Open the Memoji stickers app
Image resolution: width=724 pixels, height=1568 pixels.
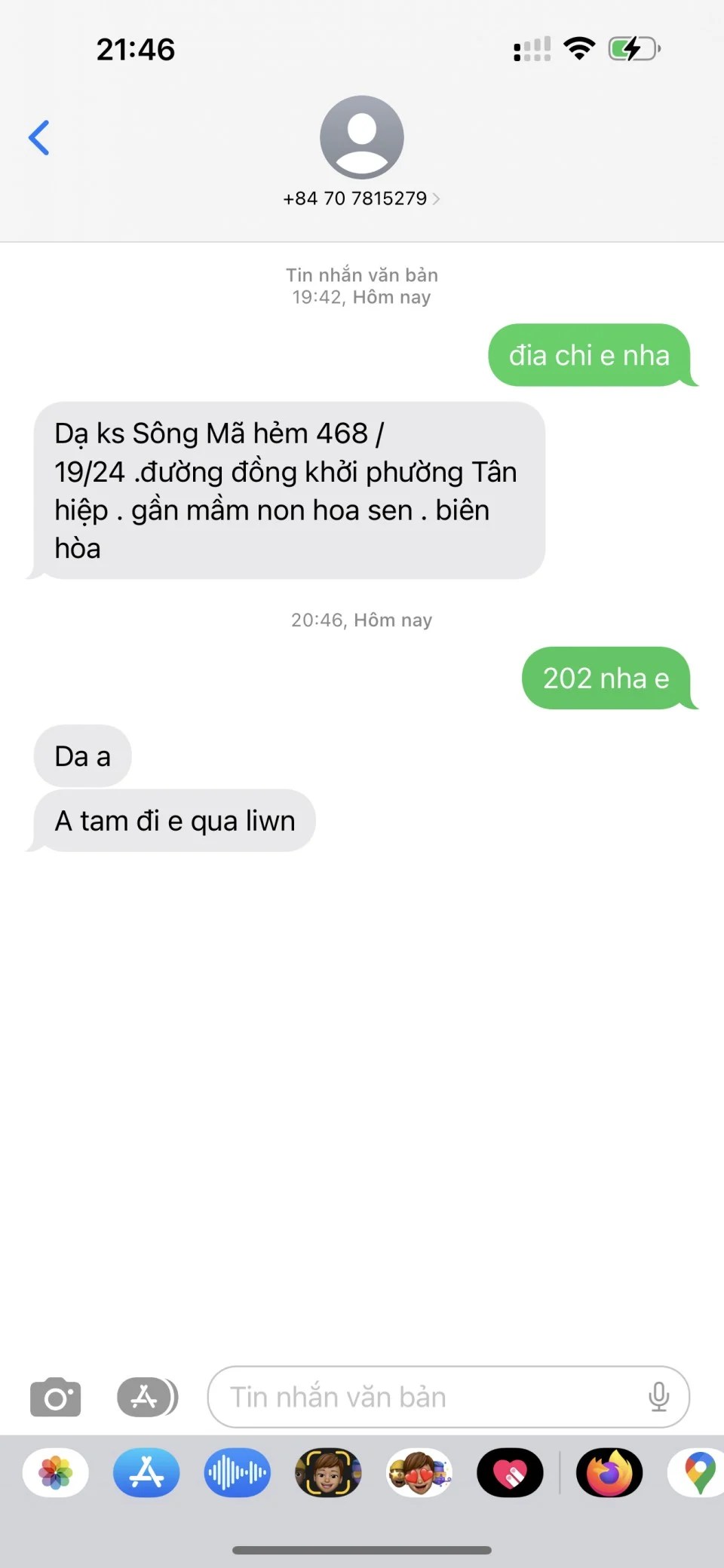pos(419,1472)
